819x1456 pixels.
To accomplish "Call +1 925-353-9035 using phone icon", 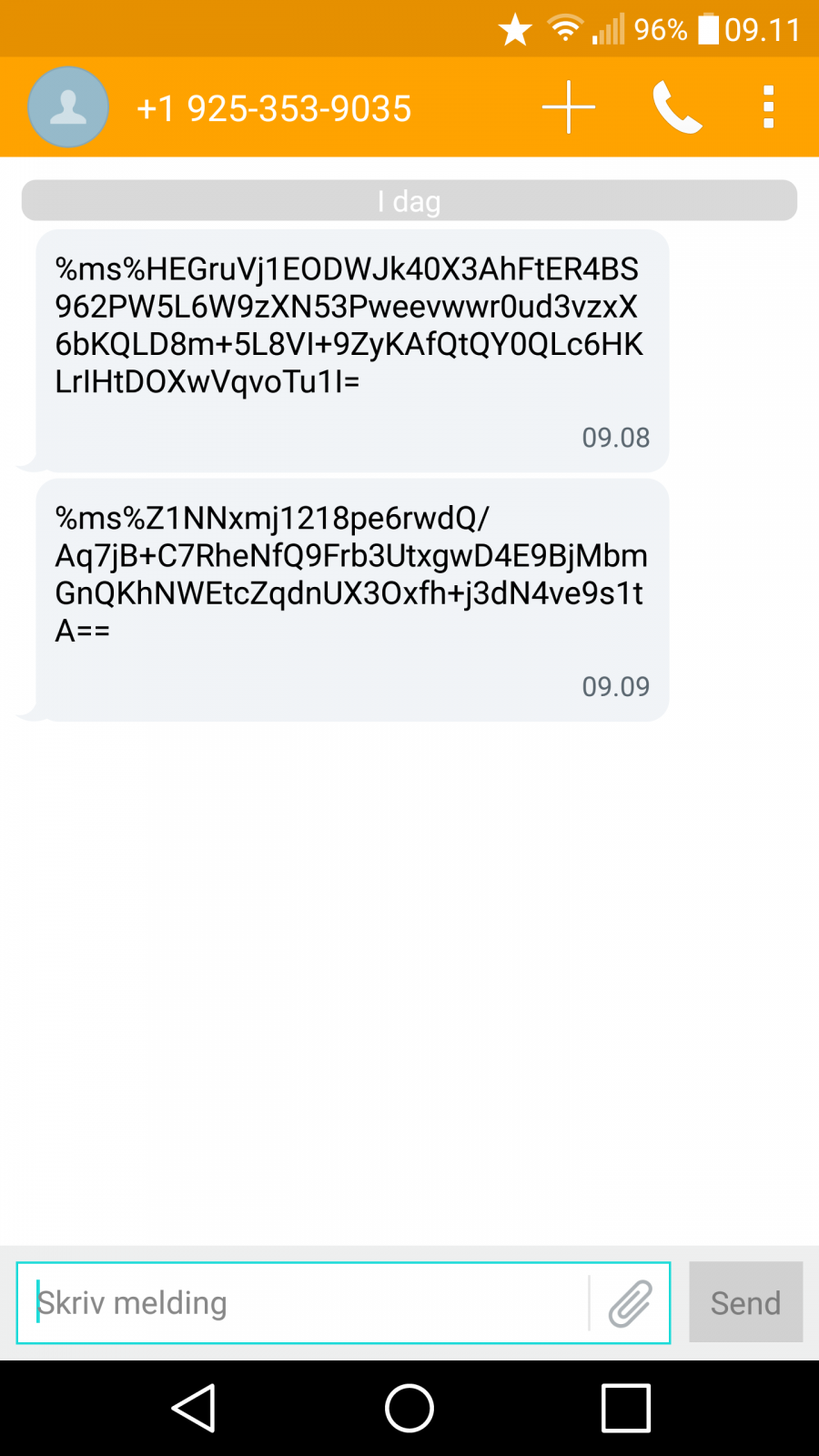I will click(x=677, y=107).
